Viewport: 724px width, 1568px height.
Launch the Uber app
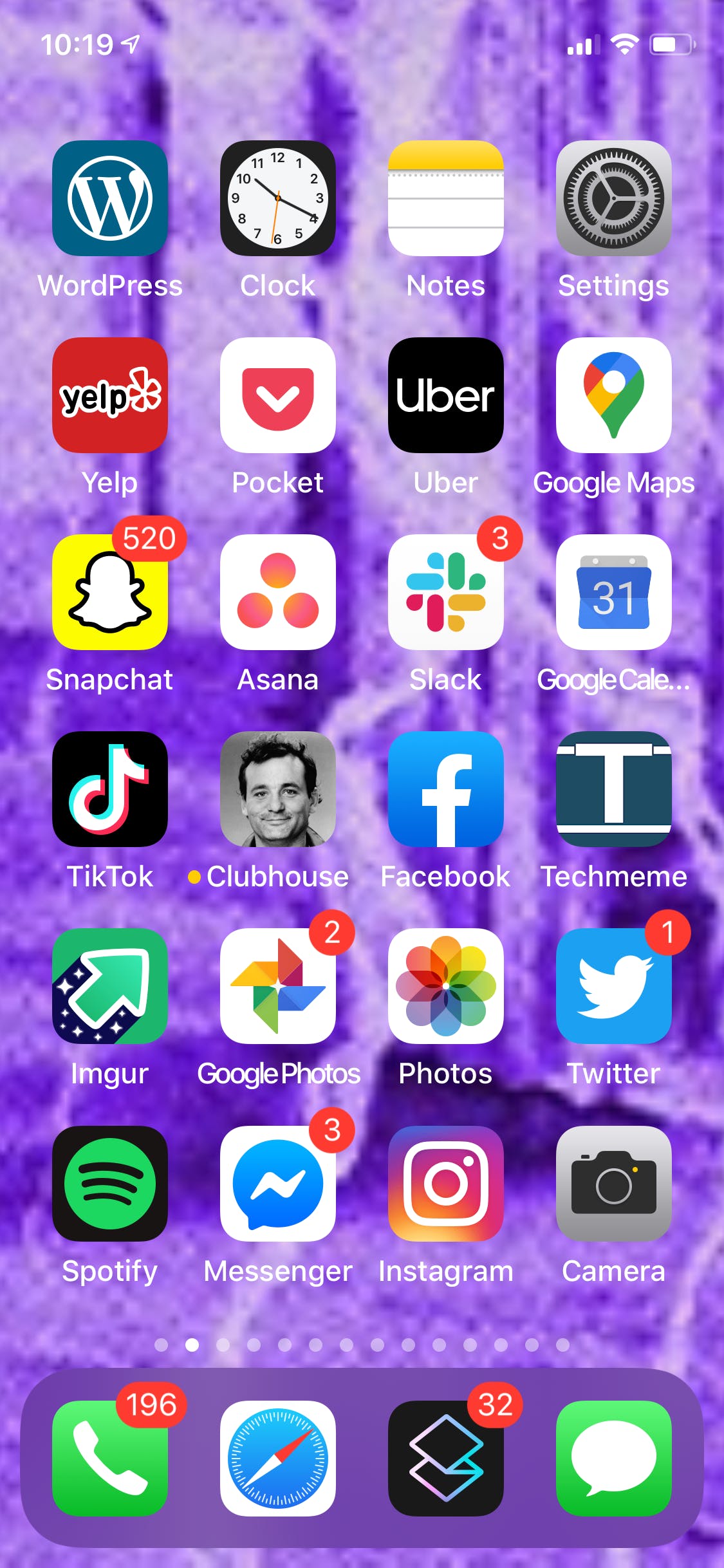[x=446, y=395]
